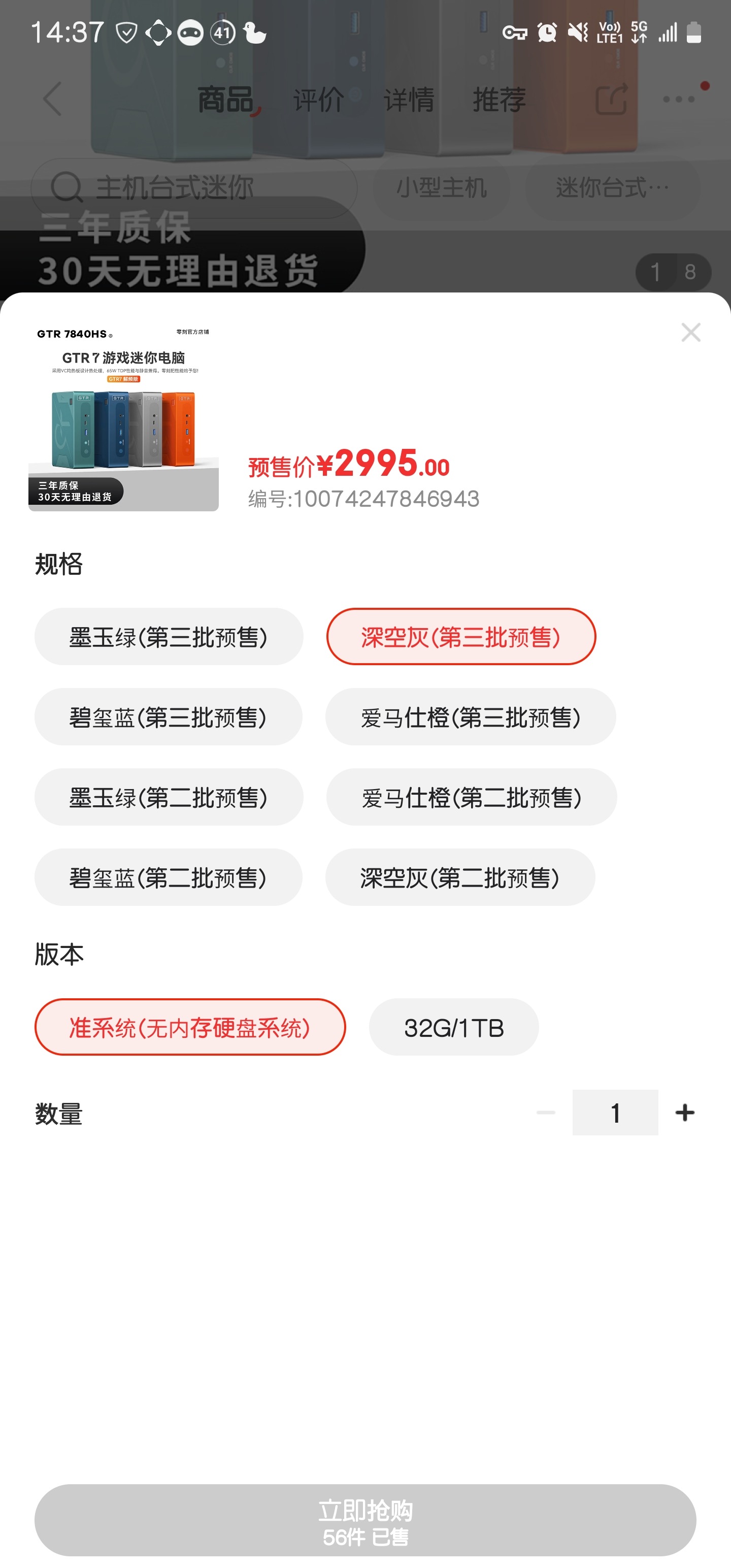Choose 深空灰(第三批预售) spec chip
This screenshot has height=1568, width=731.
(x=461, y=637)
